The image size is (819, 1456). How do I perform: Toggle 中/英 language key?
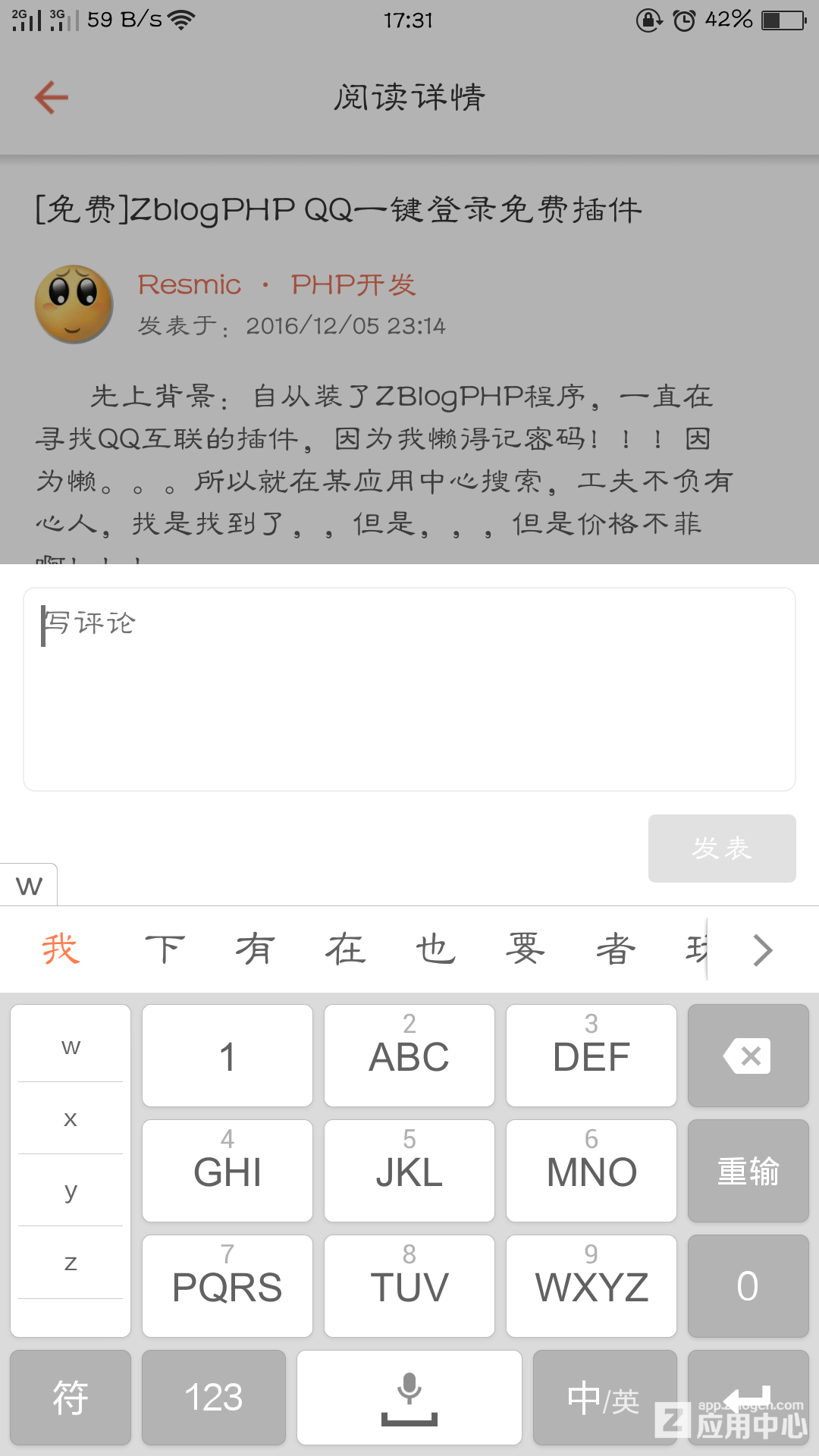604,1398
